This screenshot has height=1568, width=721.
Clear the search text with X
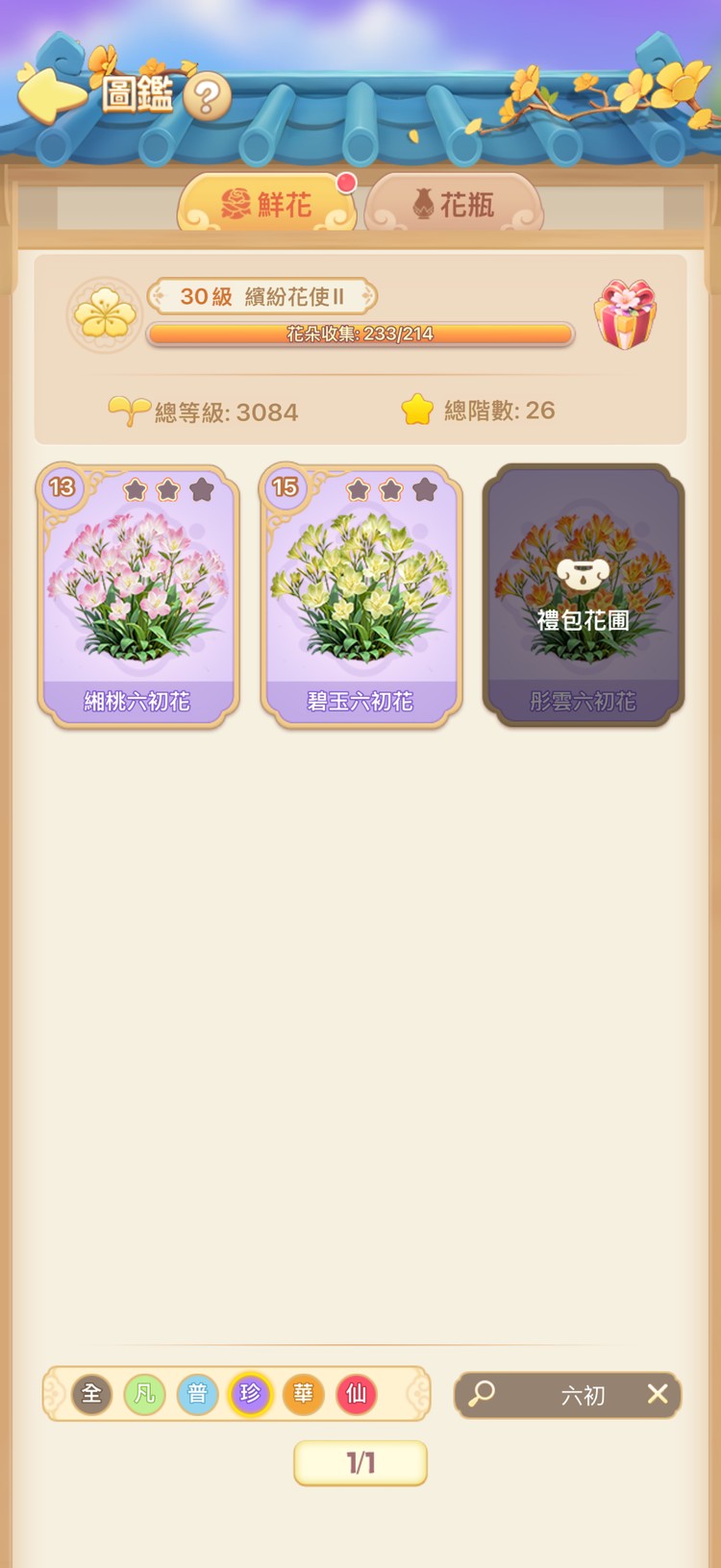pos(658,1394)
